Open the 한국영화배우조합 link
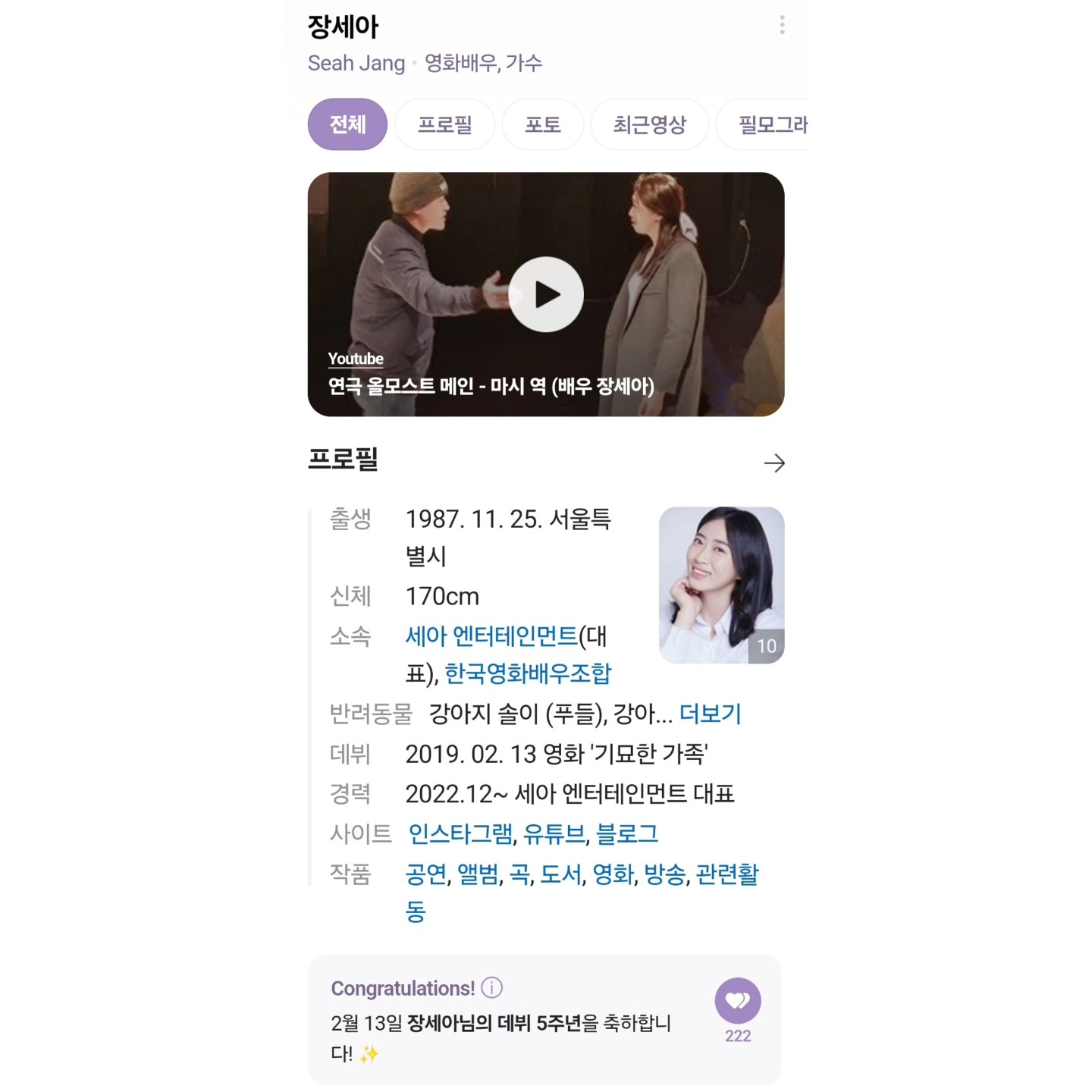The image size is (1092, 1092). (528, 673)
